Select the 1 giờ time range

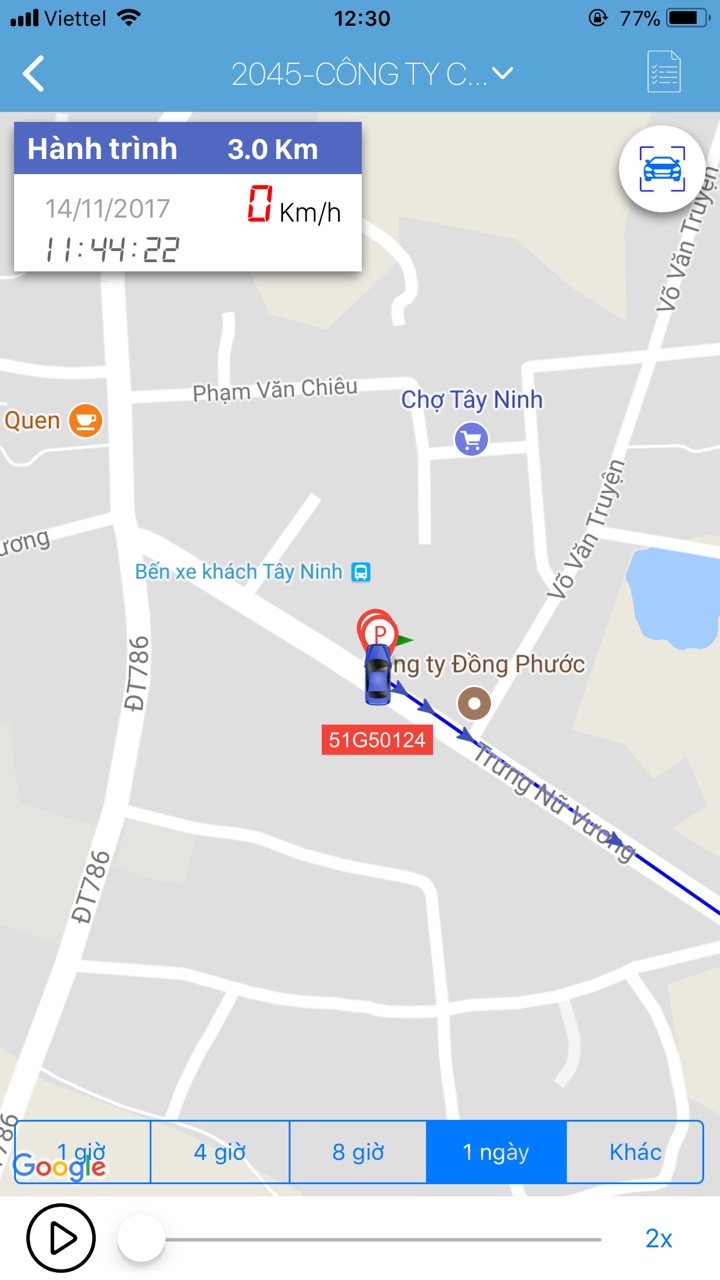(82, 1152)
